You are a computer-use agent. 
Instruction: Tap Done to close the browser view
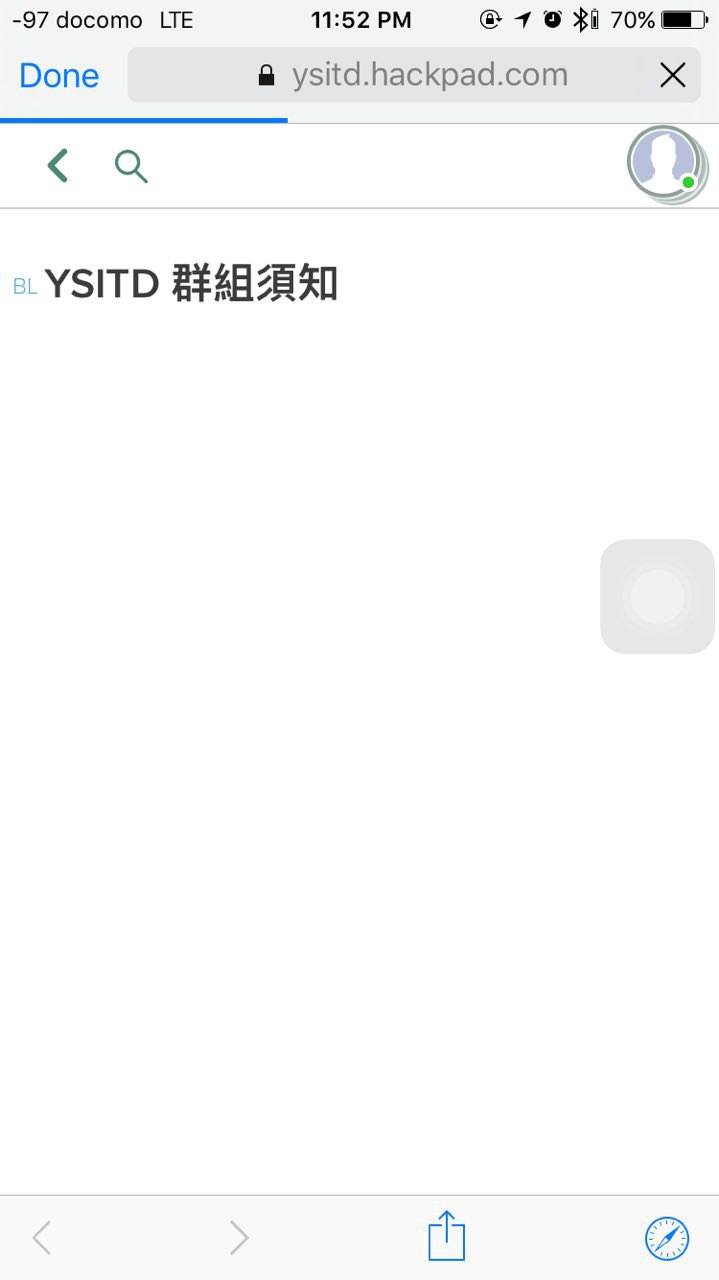pos(59,76)
